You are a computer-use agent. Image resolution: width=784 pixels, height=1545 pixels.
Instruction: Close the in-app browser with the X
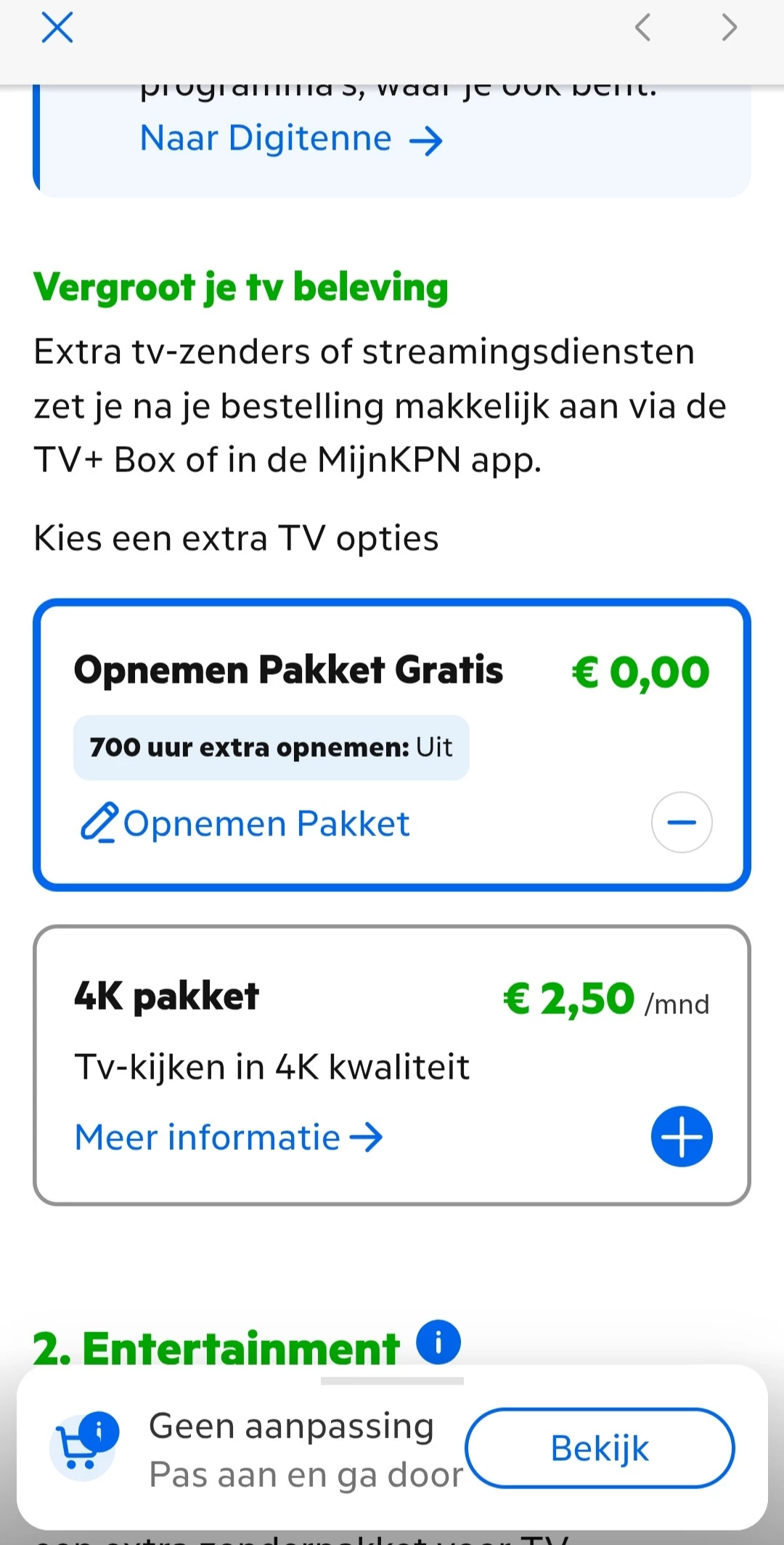[57, 28]
